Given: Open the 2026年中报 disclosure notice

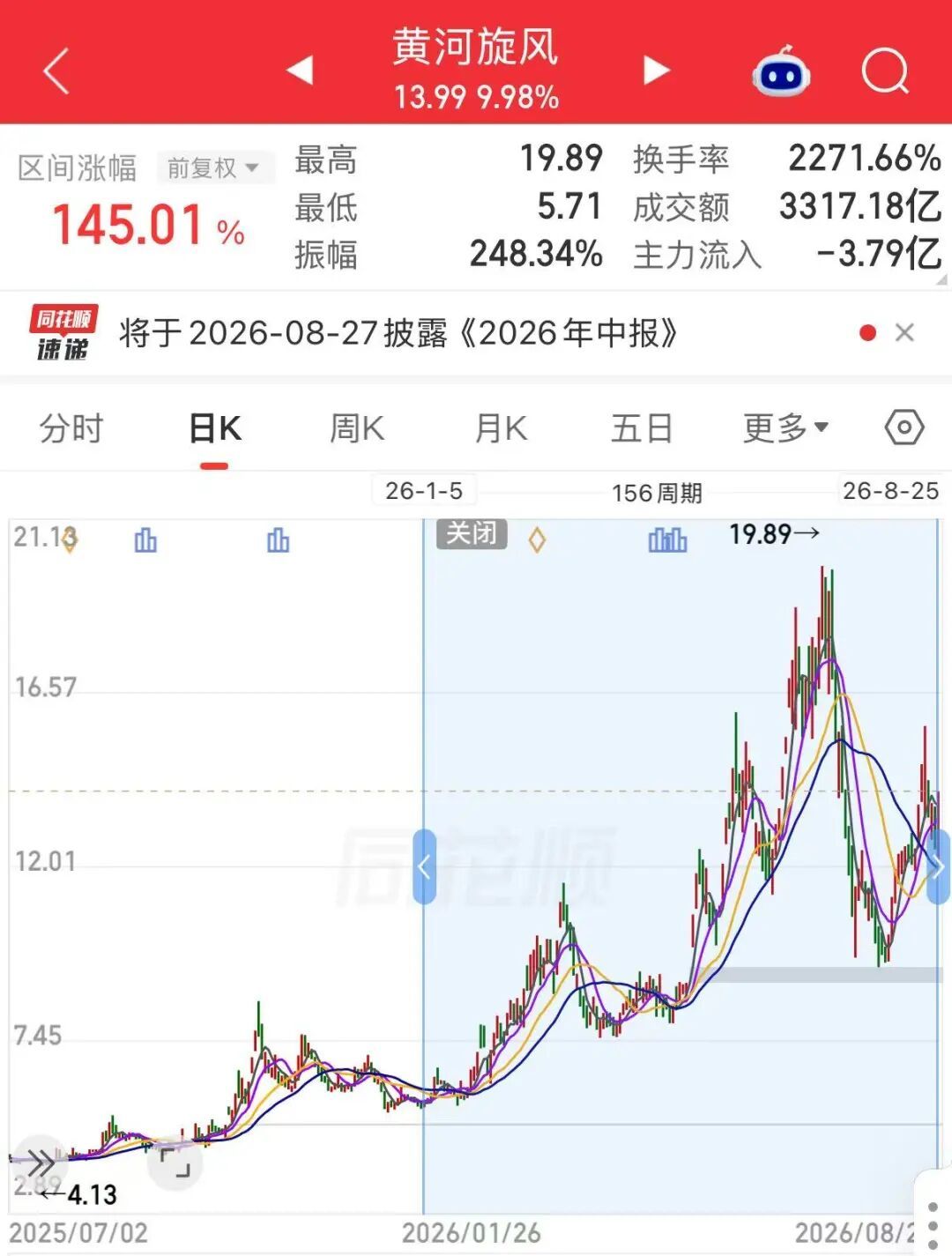Looking at the screenshot, I should click(398, 333).
